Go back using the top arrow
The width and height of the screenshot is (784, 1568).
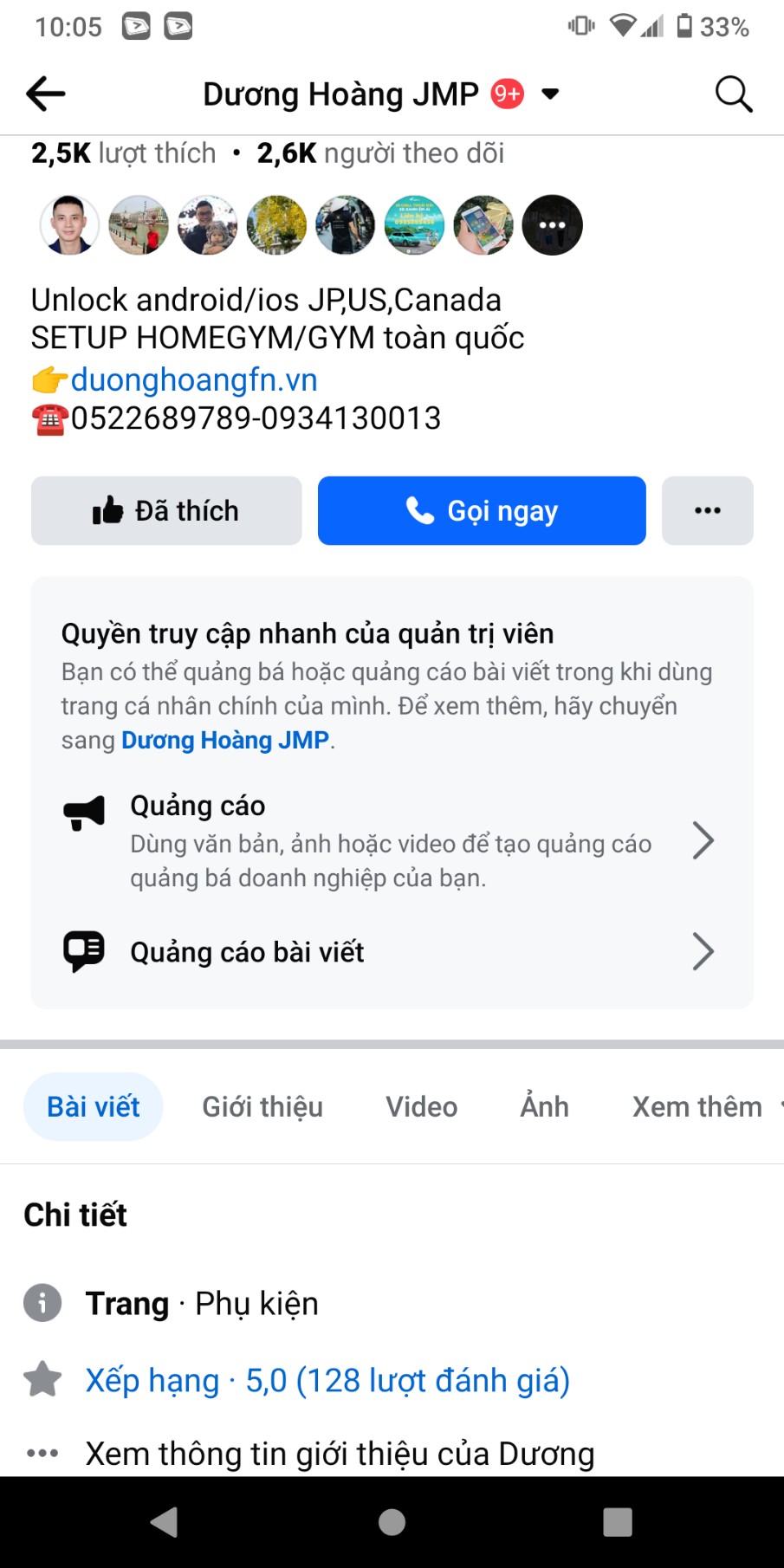coord(46,94)
